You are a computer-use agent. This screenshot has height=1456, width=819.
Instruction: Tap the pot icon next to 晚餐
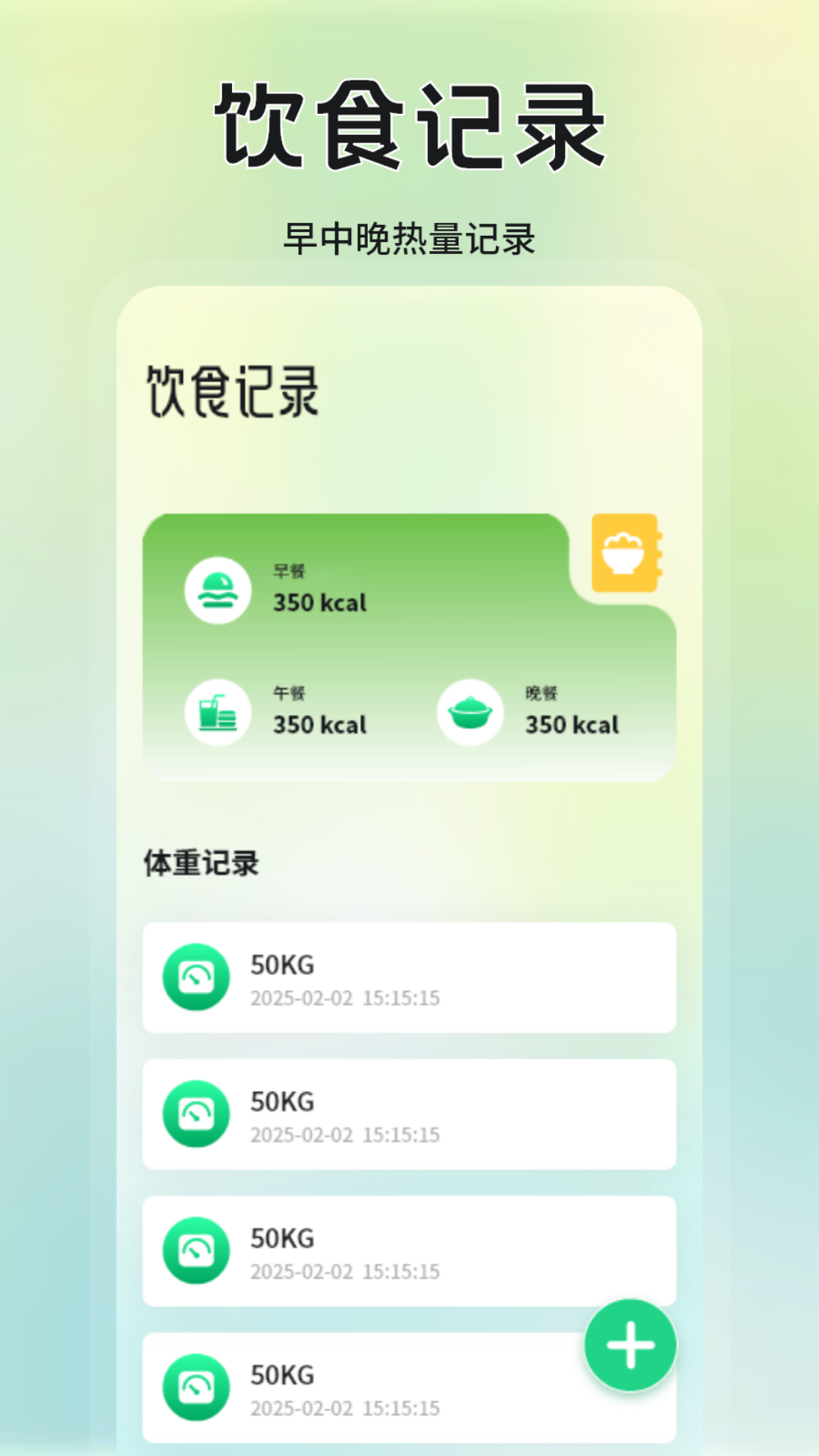click(x=470, y=711)
